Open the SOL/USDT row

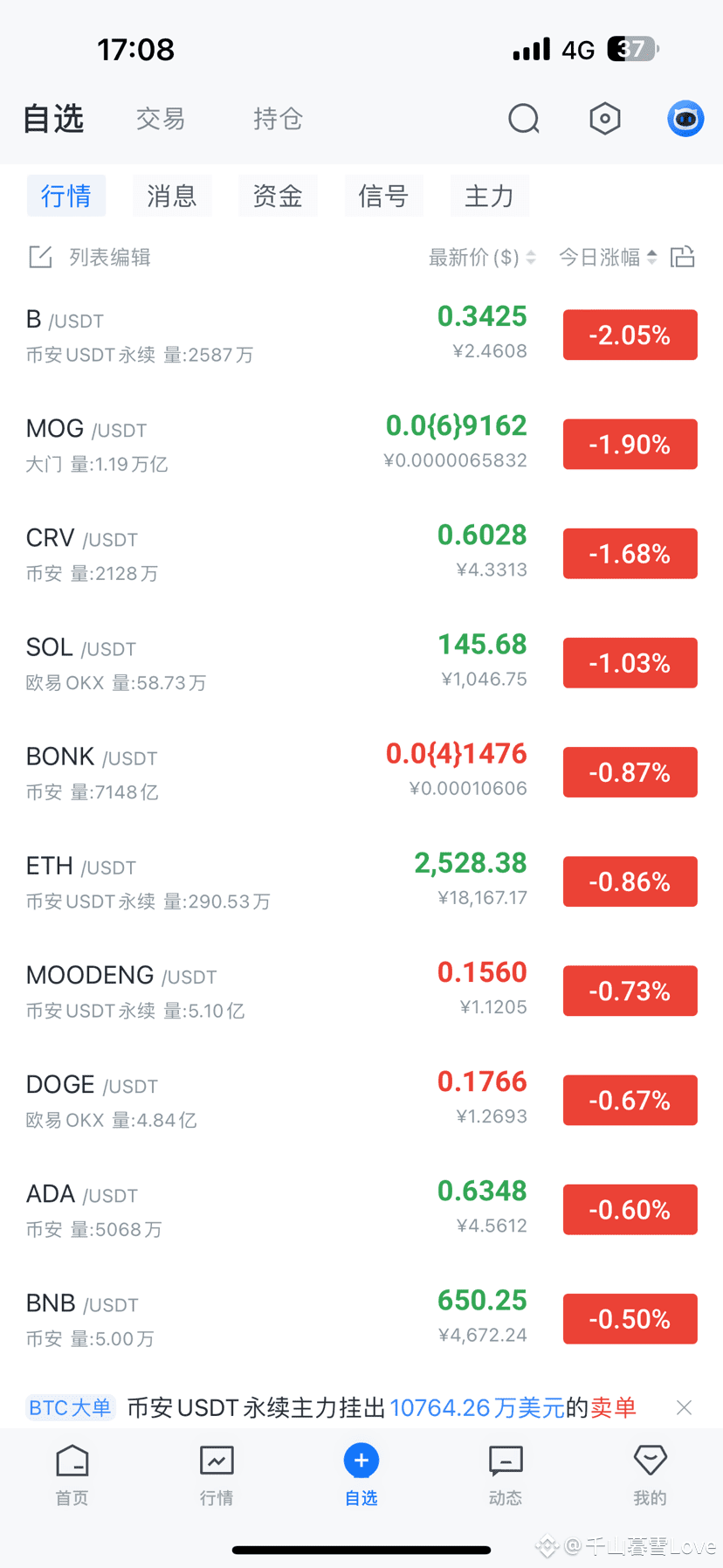[x=361, y=663]
